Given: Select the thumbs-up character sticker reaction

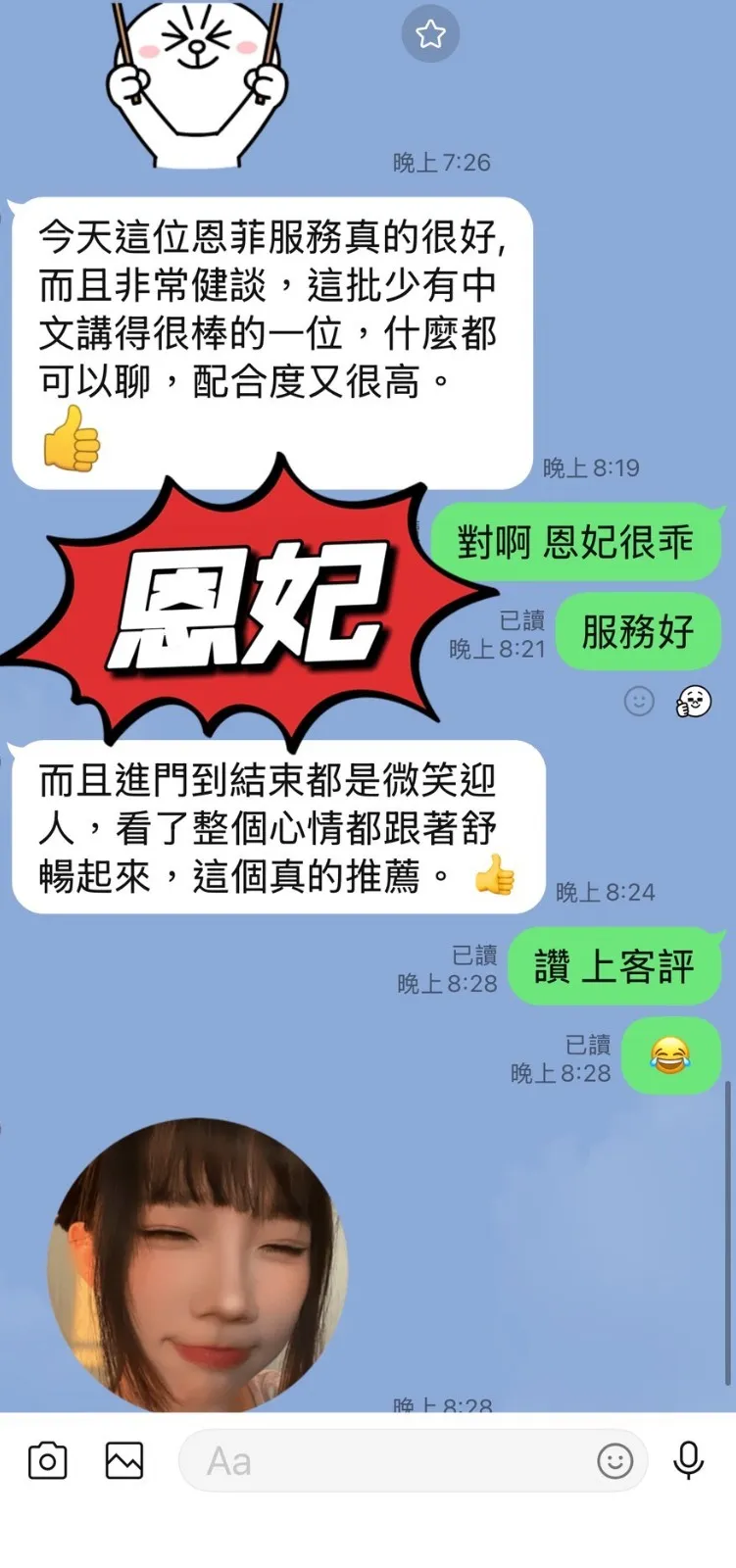Looking at the screenshot, I should [x=694, y=700].
